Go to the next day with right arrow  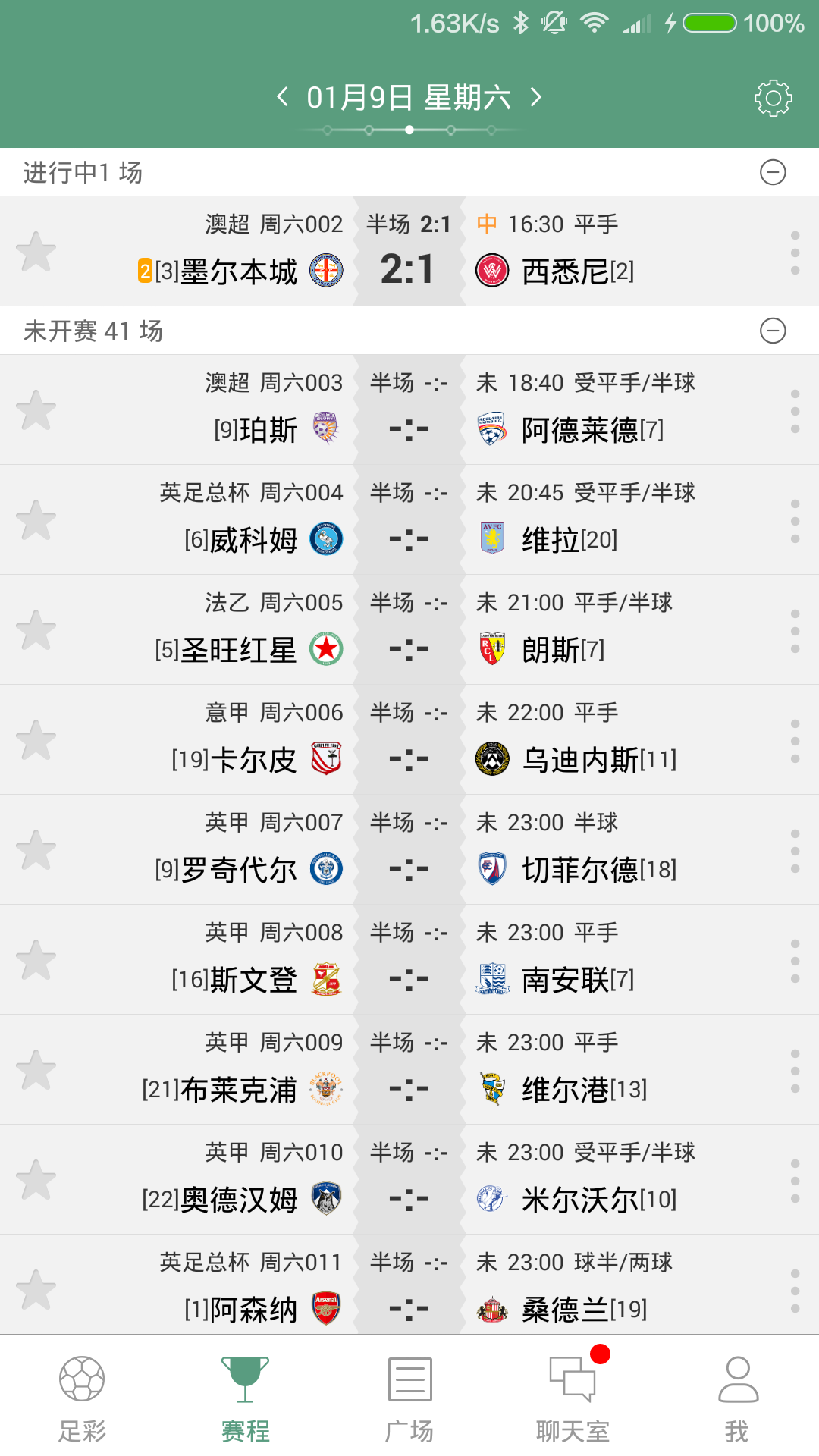click(538, 97)
